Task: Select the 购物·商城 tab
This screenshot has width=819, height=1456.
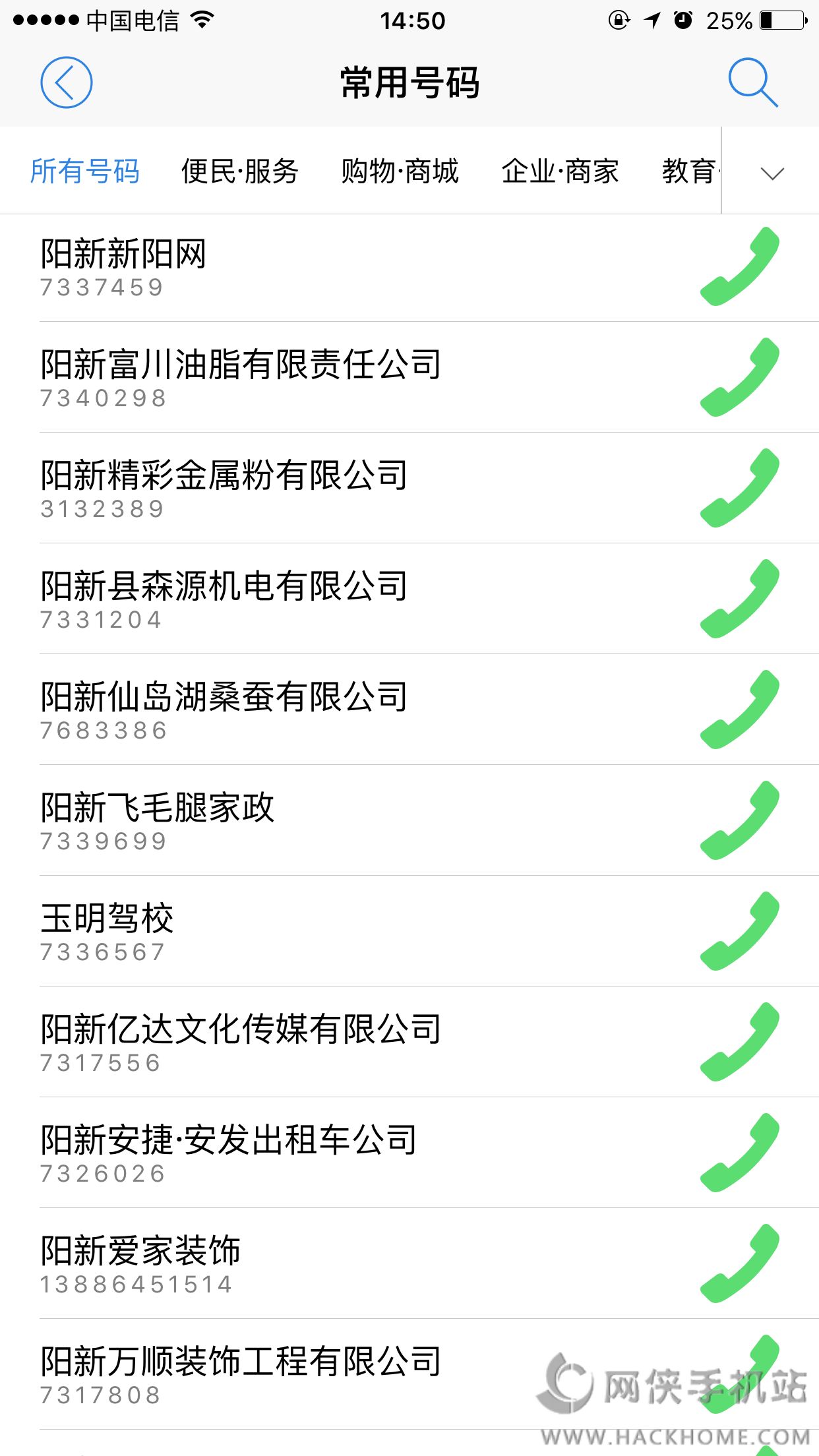Action: (400, 171)
